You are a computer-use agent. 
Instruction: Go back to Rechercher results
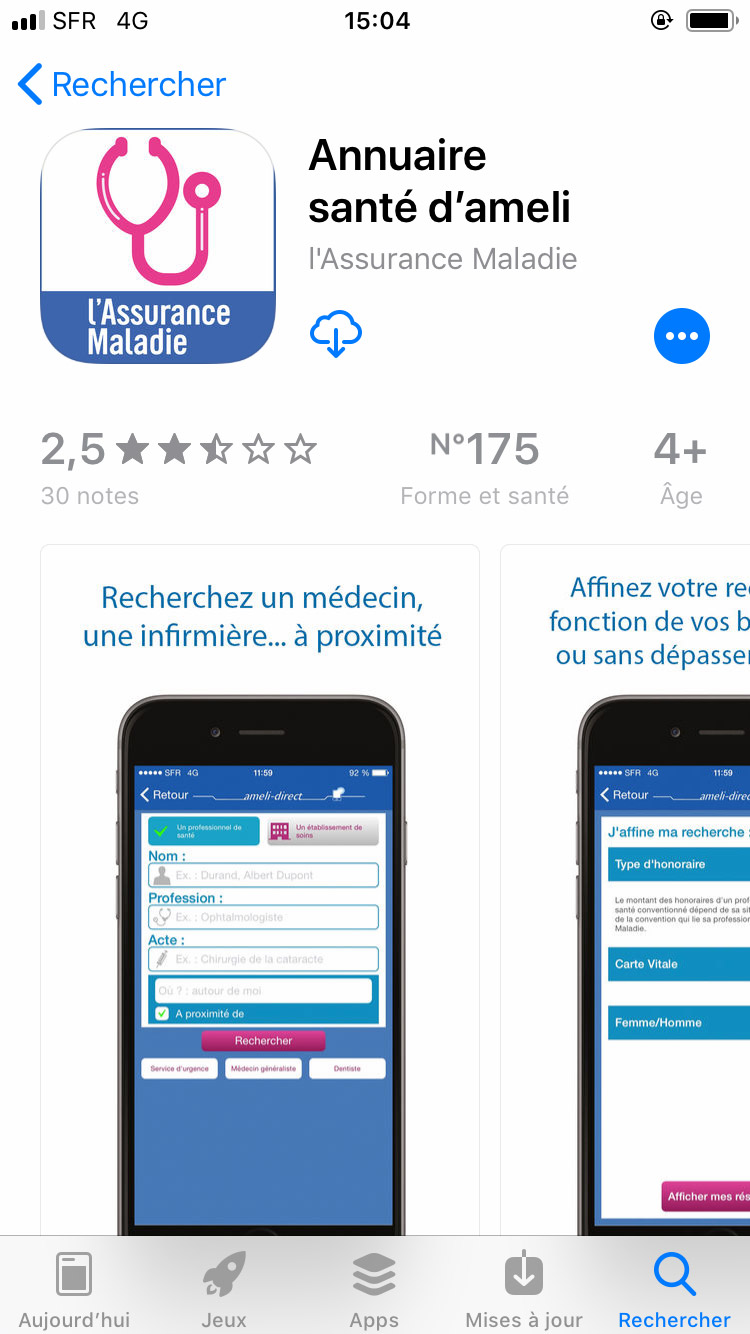tap(122, 85)
